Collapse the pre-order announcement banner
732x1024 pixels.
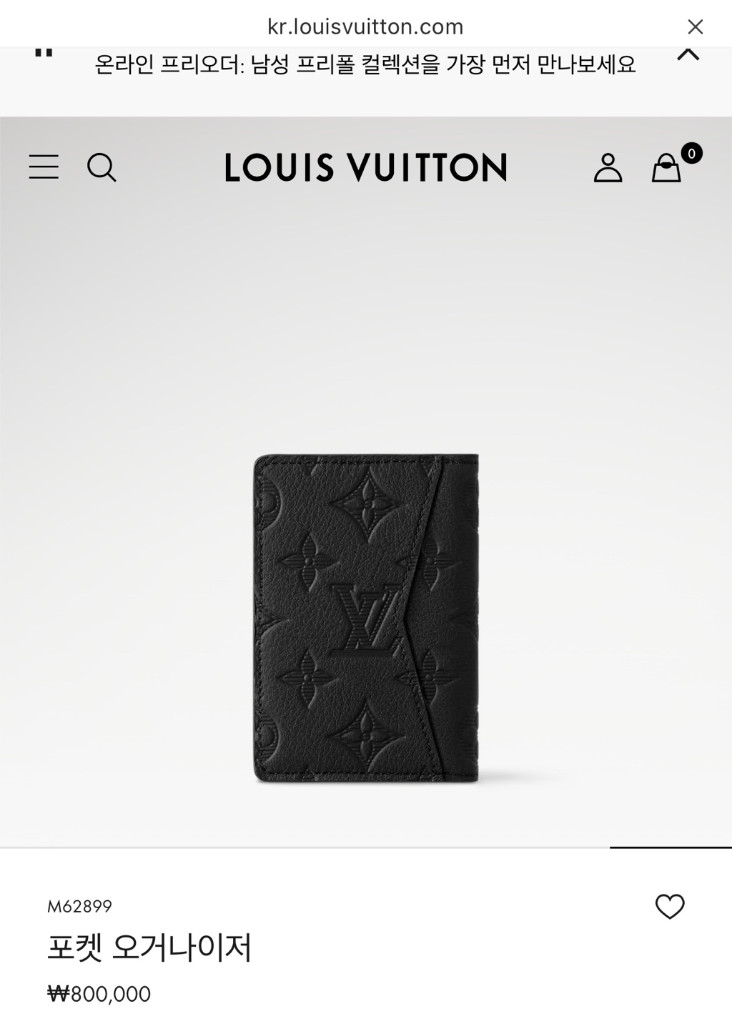tap(688, 54)
